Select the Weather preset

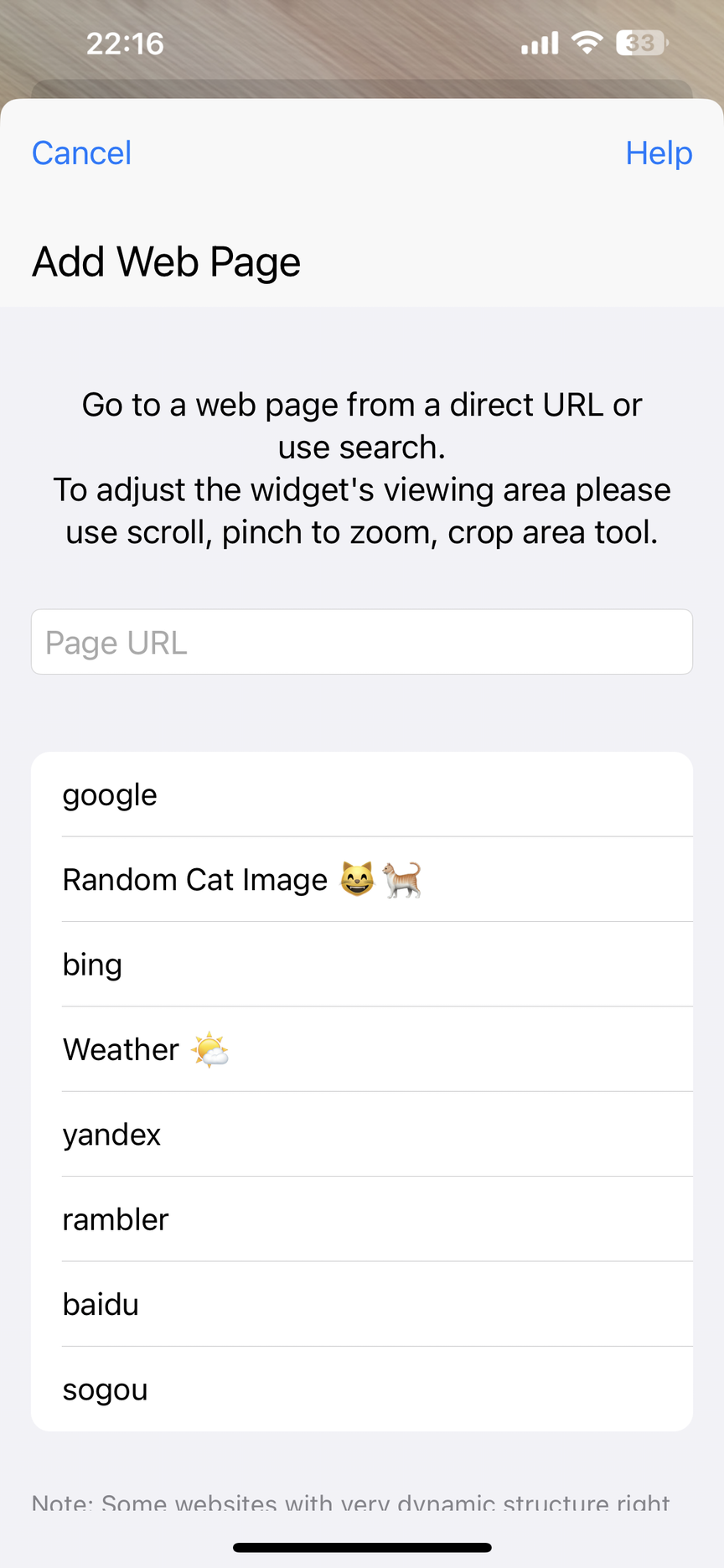(362, 1049)
